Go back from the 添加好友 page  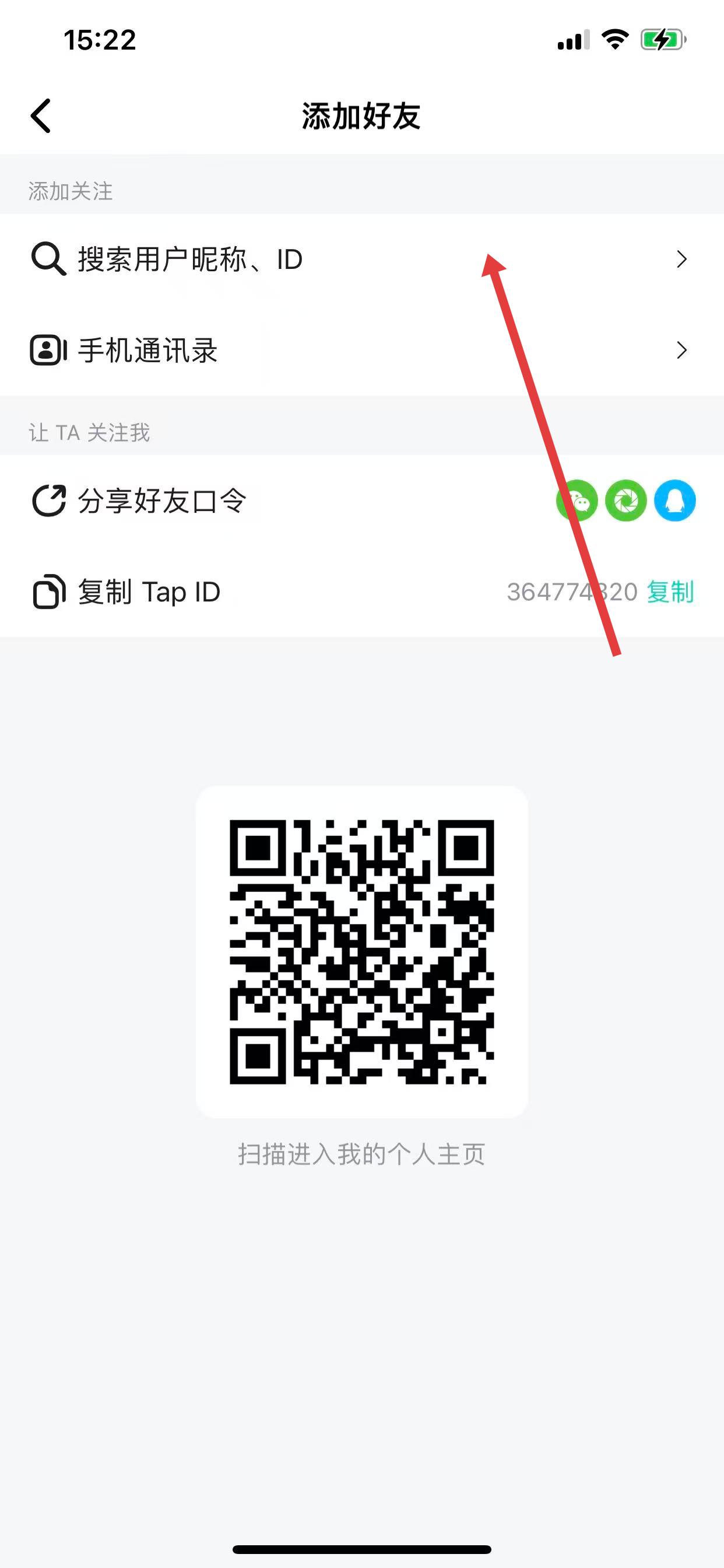[41, 116]
